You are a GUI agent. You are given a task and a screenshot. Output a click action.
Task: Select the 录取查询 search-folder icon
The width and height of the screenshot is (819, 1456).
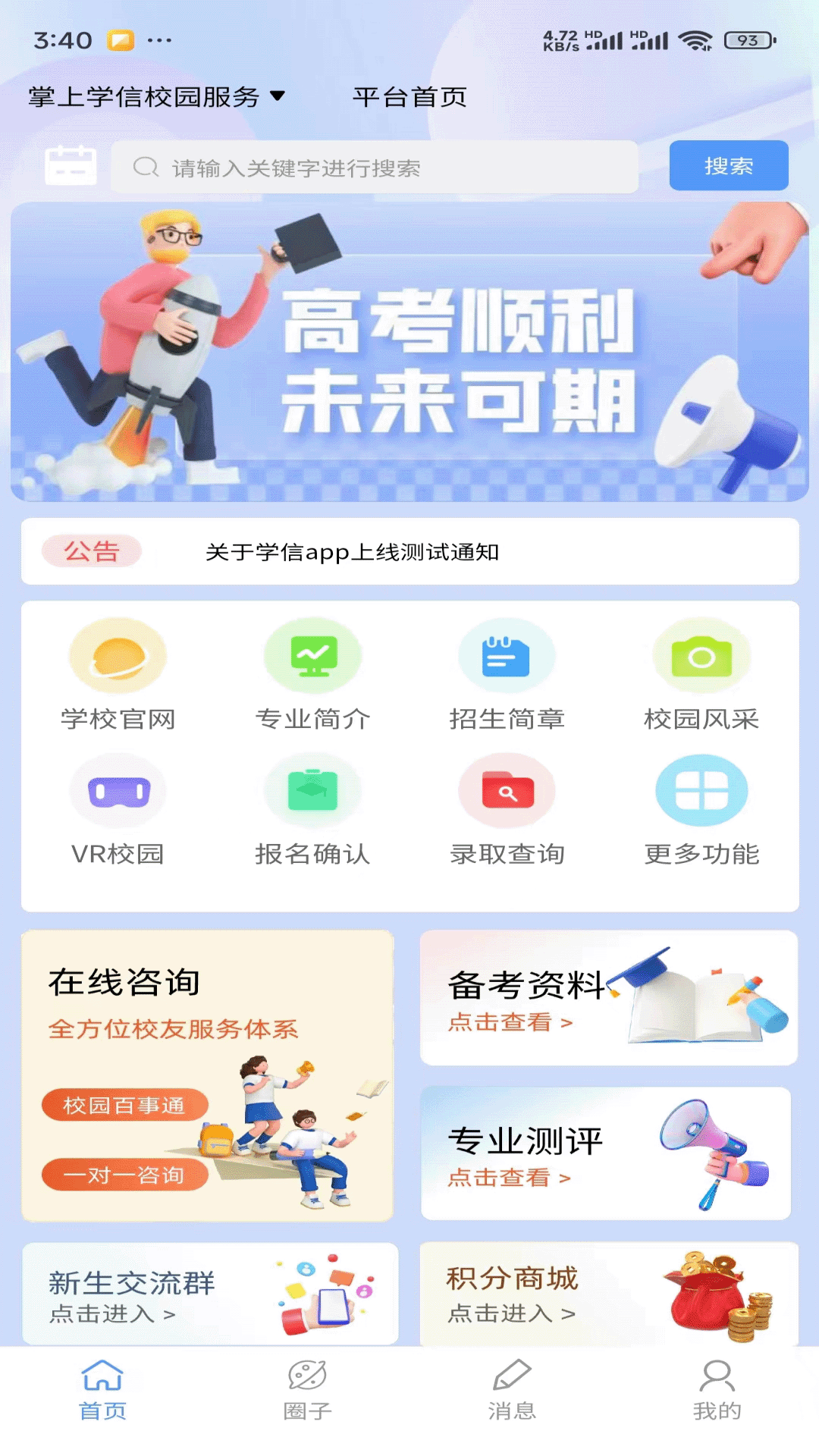(507, 790)
